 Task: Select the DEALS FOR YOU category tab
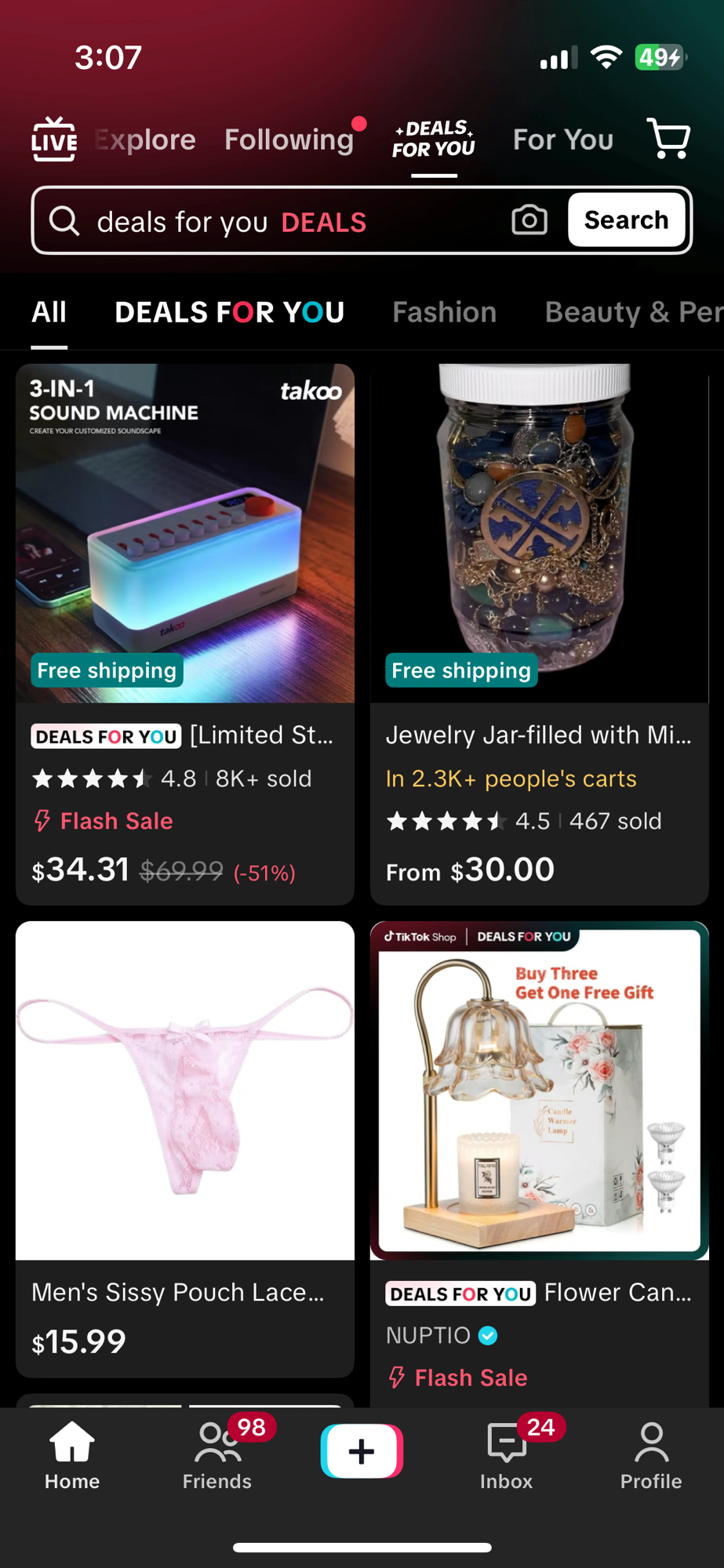[x=229, y=312]
